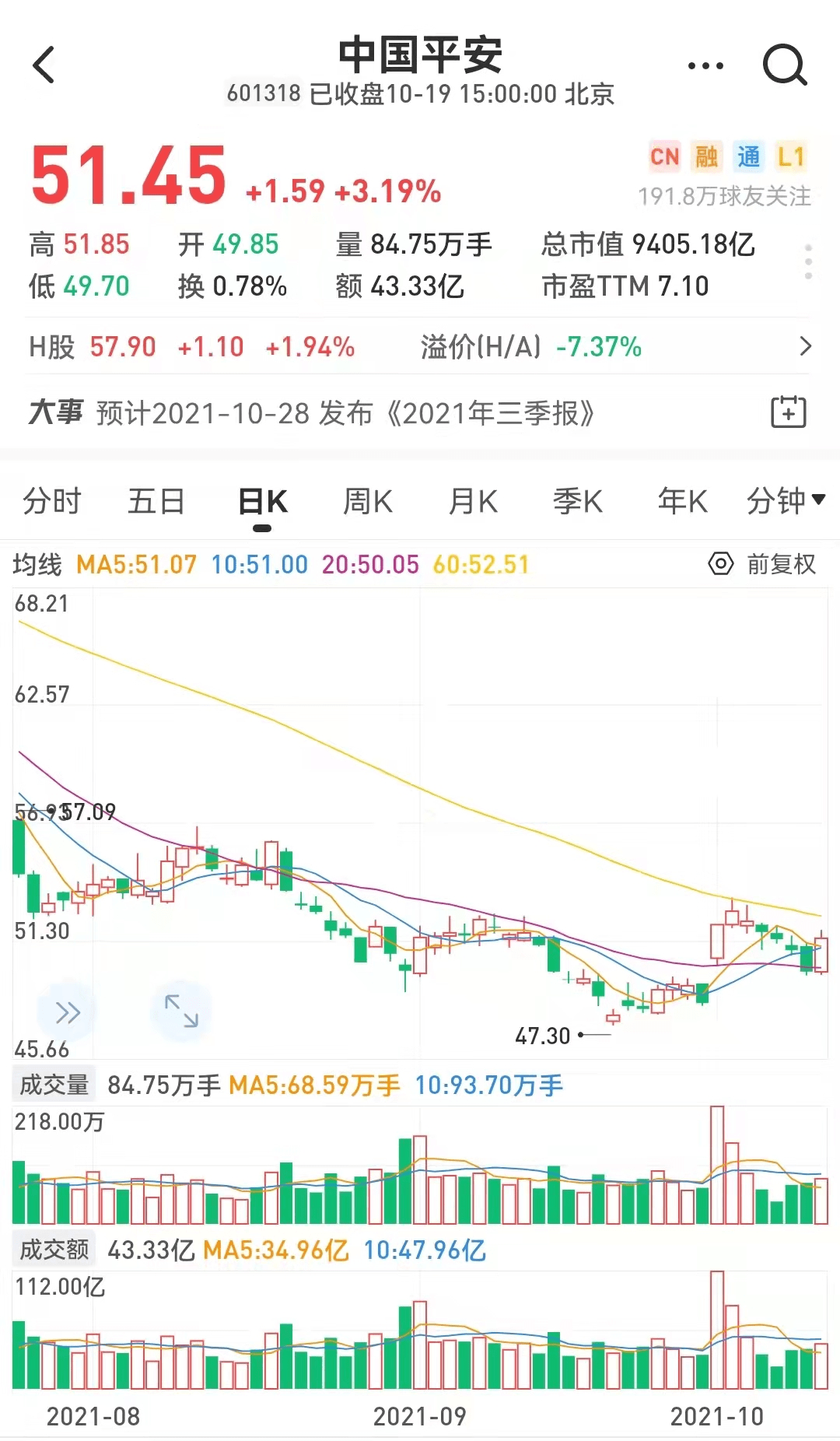Expand more quote details vertical dots
This screenshot has height=1441, width=840.
tap(808, 261)
